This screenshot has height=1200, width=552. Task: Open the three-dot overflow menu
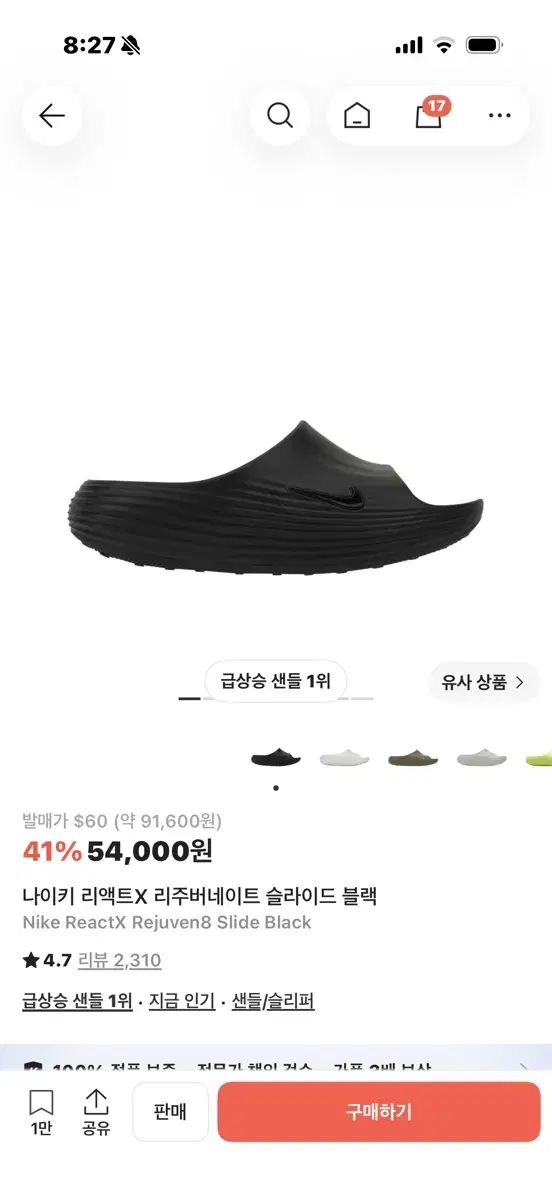[x=500, y=116]
